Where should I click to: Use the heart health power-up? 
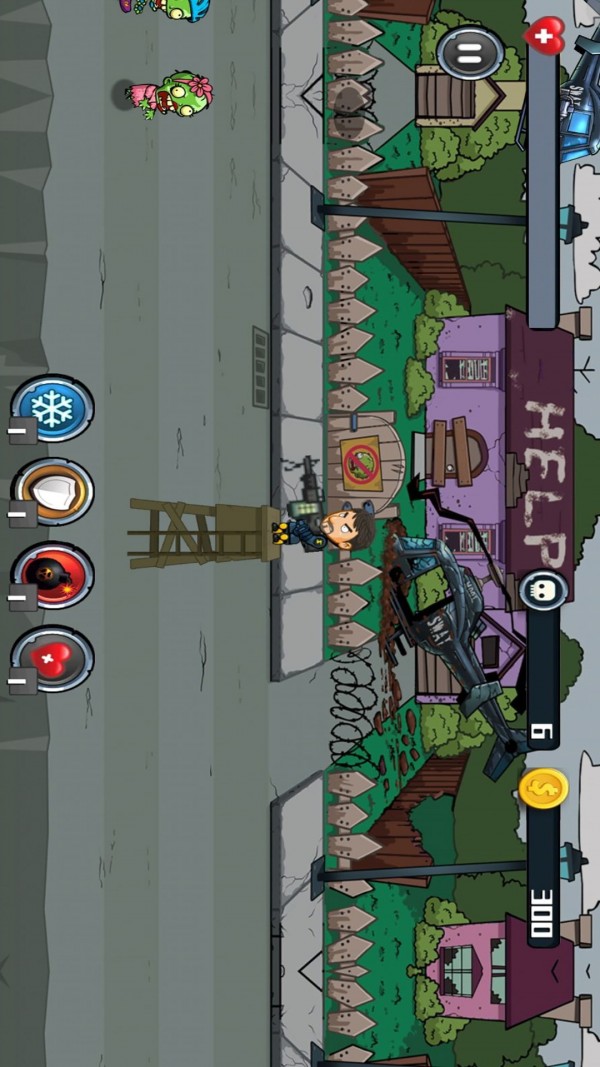(x=52, y=658)
